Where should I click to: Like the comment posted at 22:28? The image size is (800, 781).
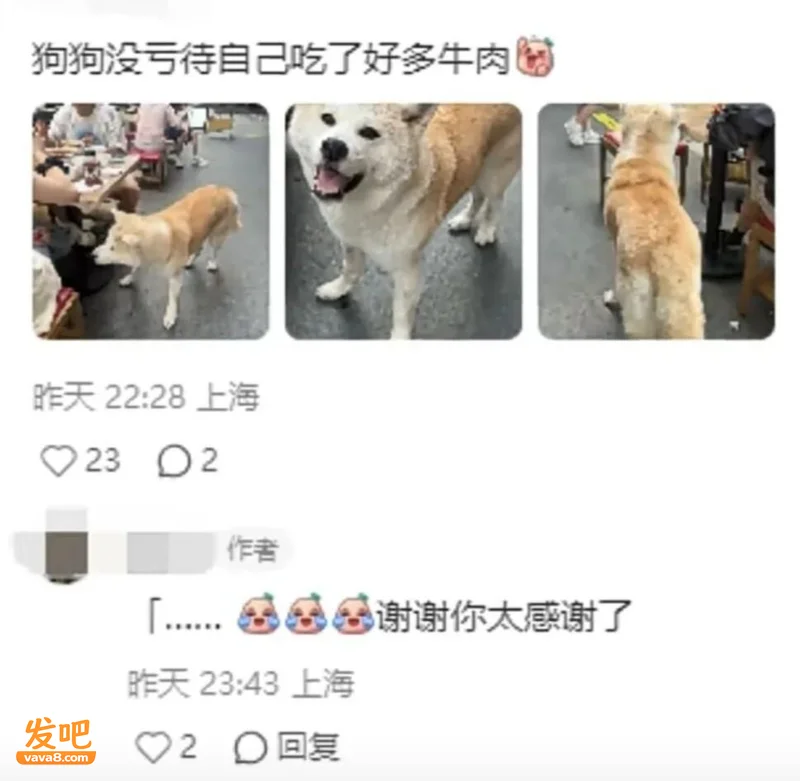click(80, 461)
